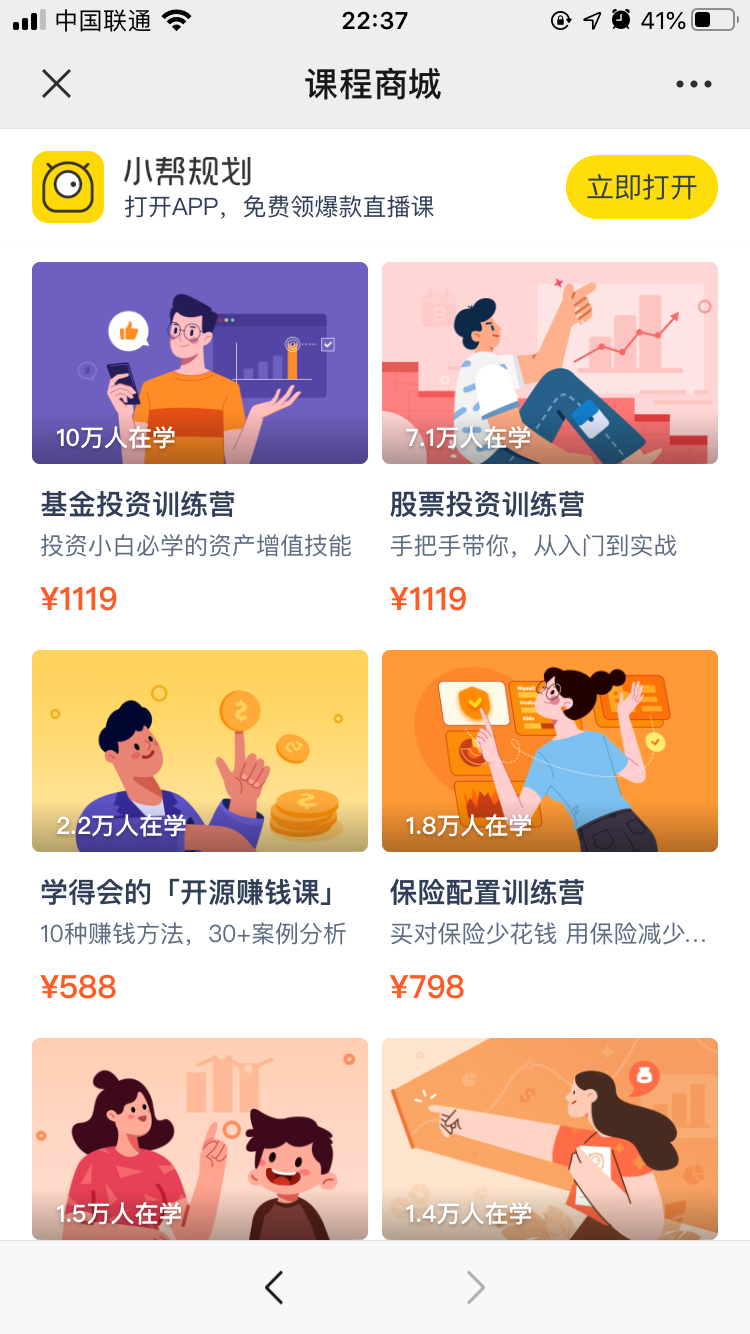Open the 小帮规划 app banner

tap(280, 187)
